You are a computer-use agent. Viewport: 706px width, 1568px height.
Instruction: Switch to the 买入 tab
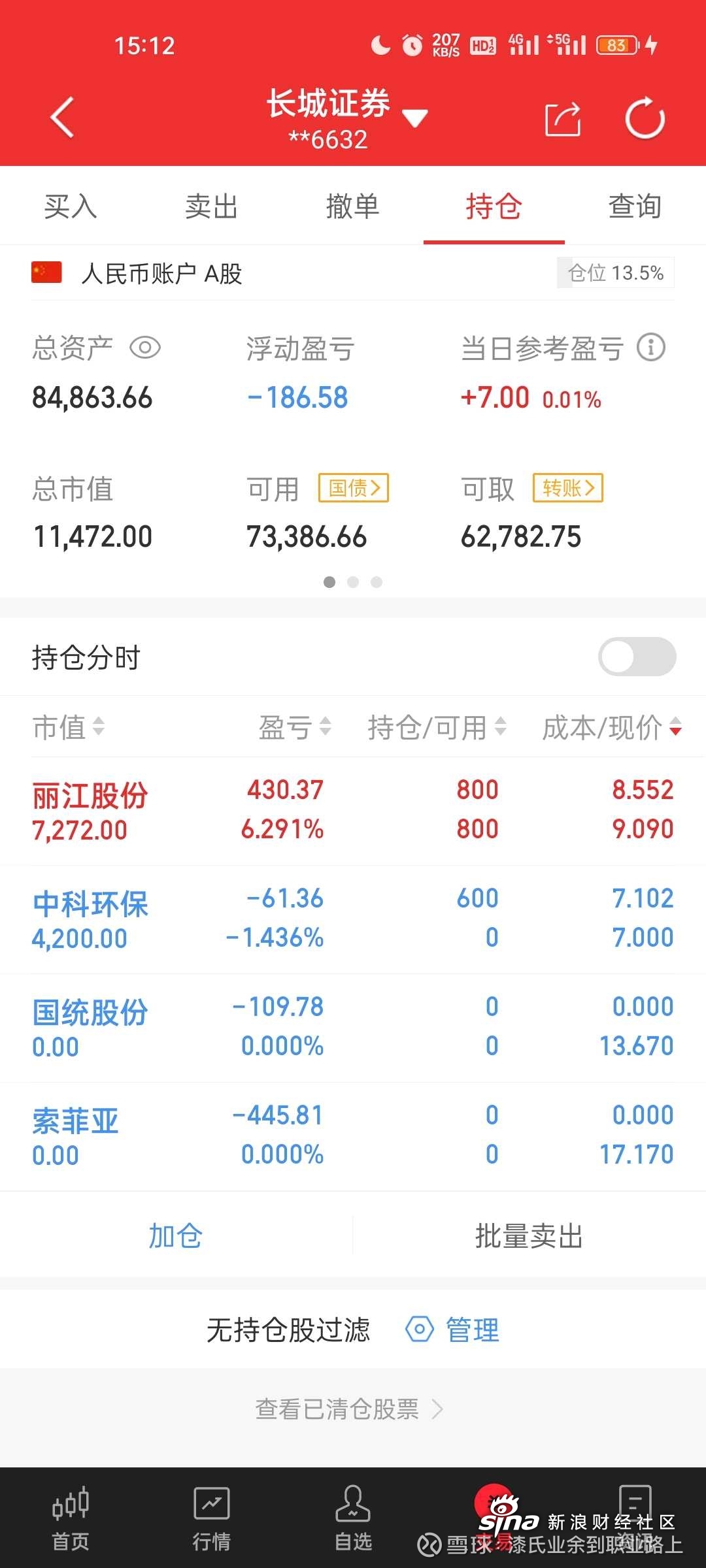coord(71,206)
